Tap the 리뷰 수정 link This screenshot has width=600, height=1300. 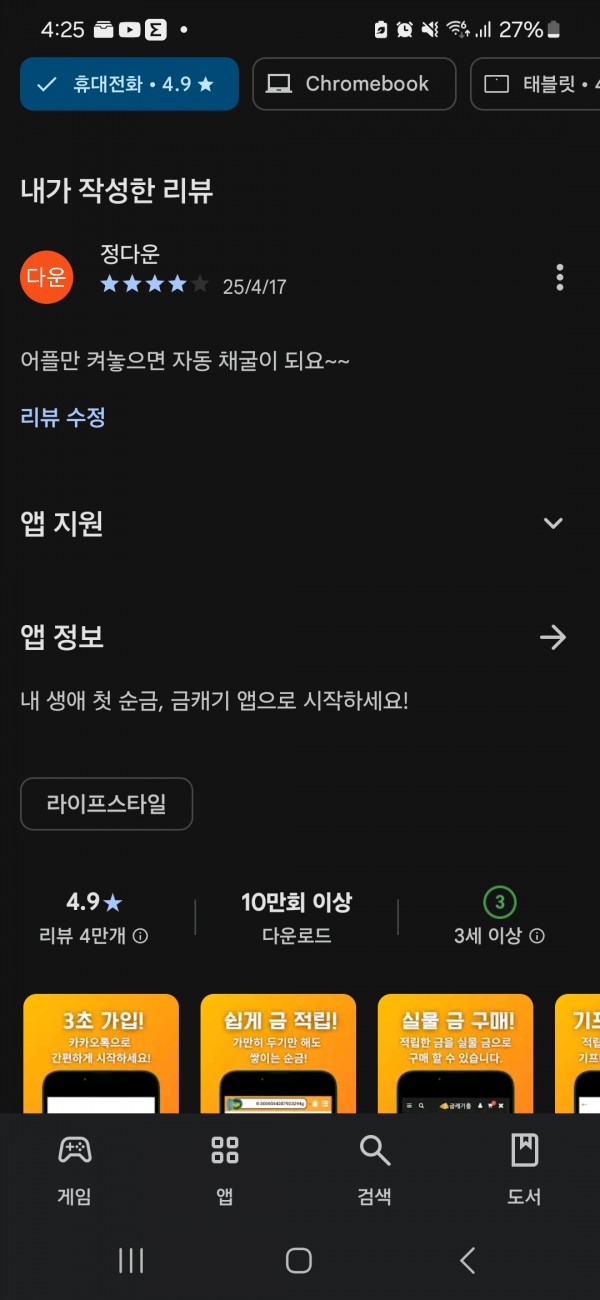pyautogui.click(x=63, y=417)
